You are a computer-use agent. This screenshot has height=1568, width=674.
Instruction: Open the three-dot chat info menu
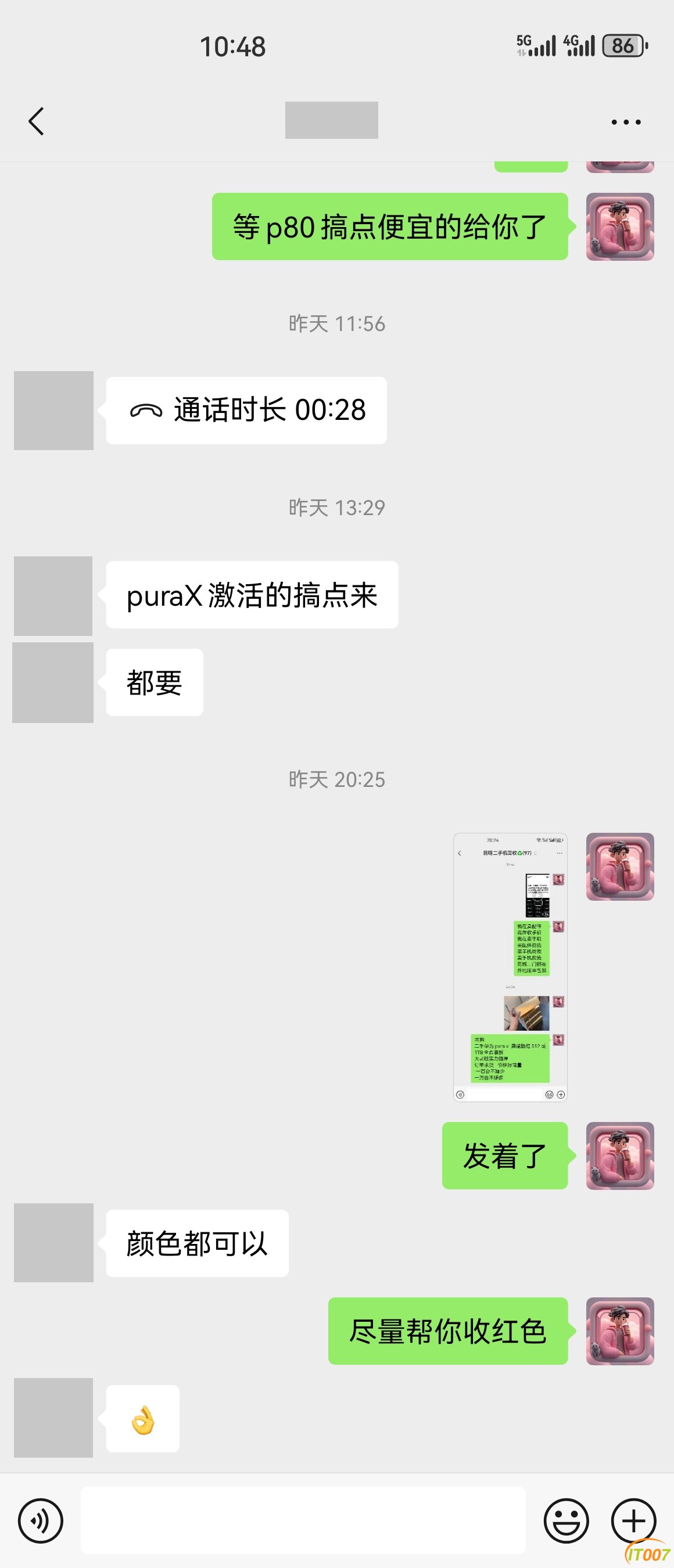625,122
